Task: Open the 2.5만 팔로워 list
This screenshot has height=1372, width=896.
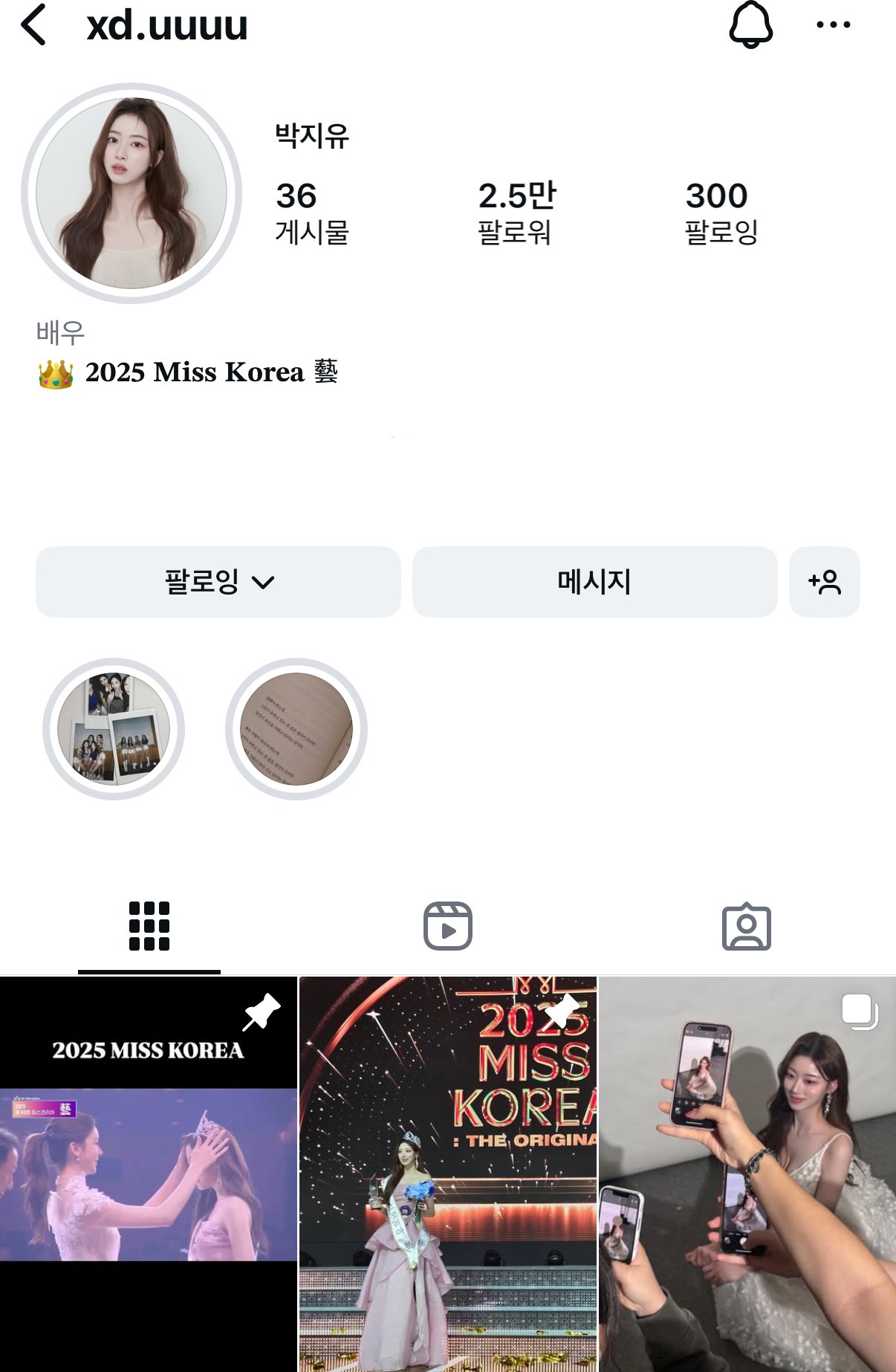Action: click(516, 213)
